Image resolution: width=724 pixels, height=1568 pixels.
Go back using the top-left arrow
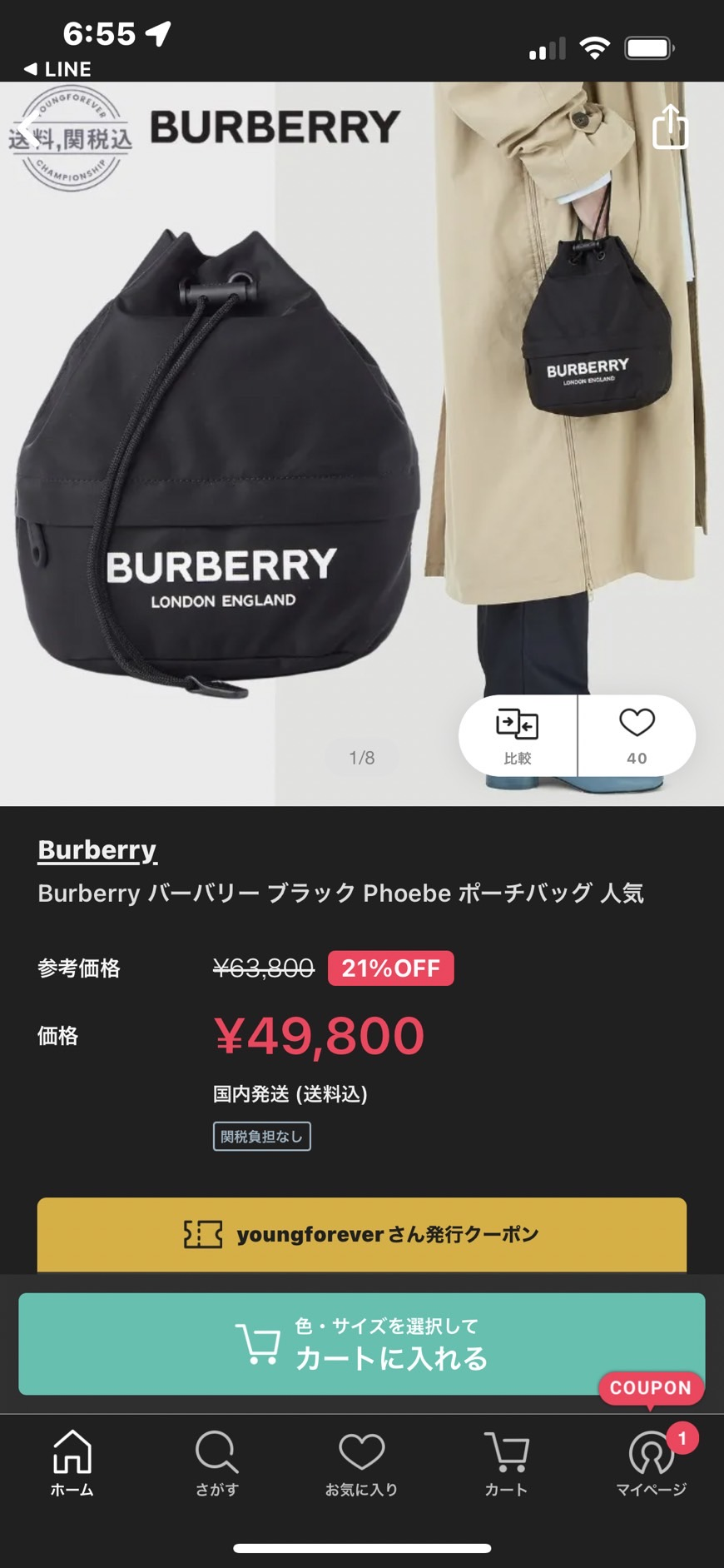tap(28, 129)
